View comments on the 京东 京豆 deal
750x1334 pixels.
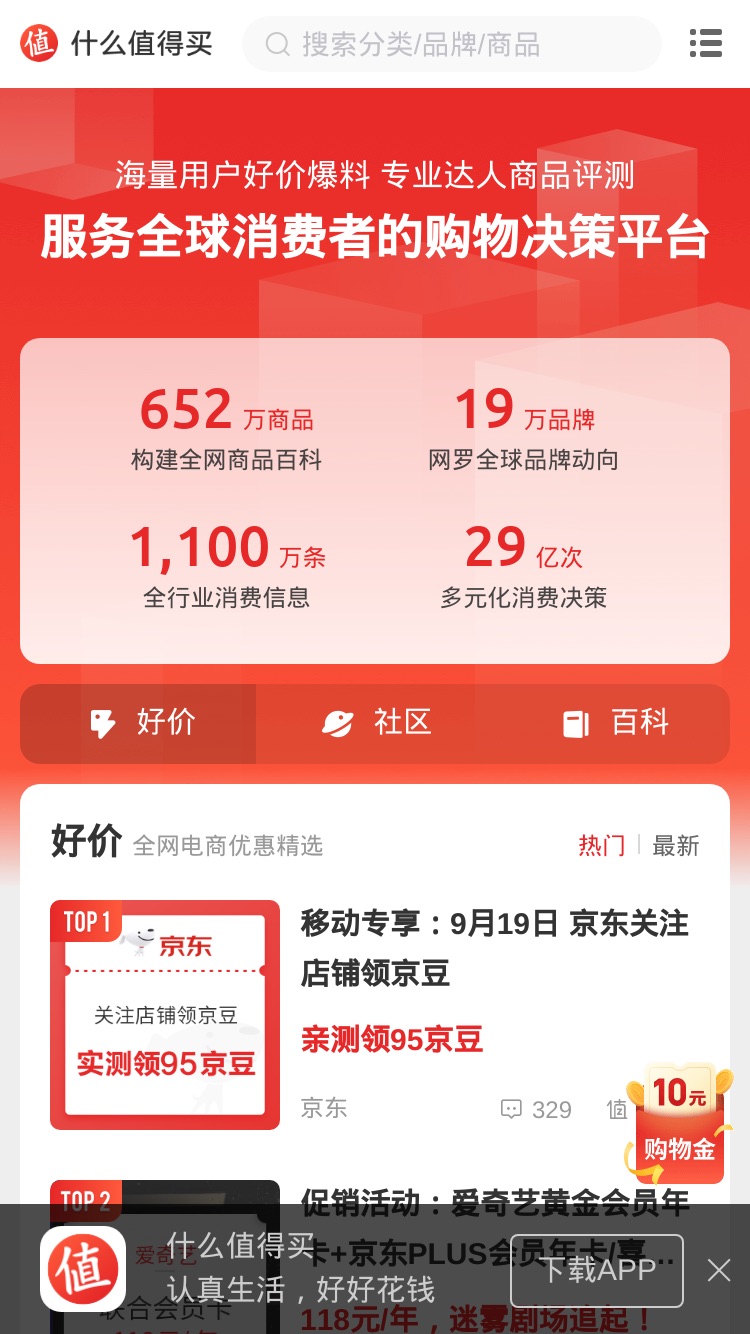pos(536,1109)
